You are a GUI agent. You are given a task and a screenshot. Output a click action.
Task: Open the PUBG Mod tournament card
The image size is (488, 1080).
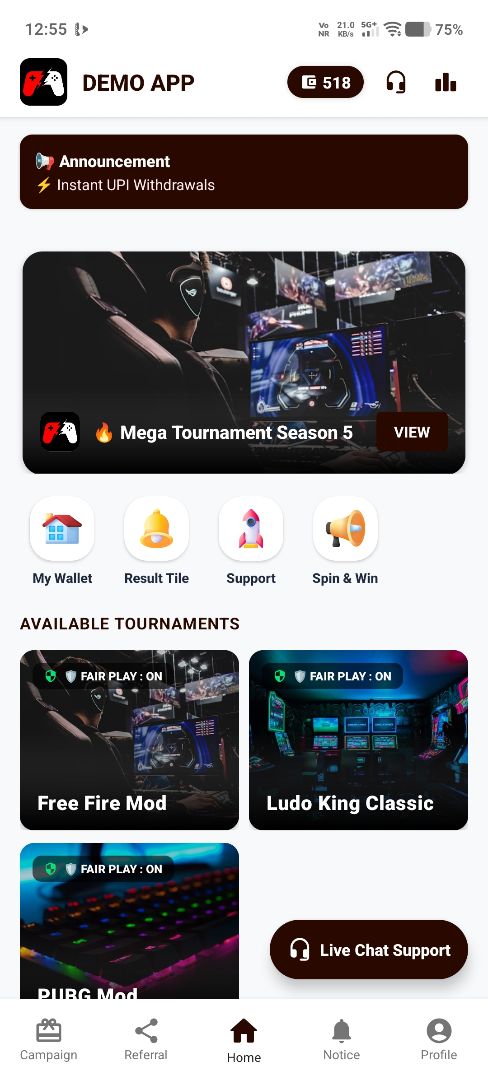129,921
